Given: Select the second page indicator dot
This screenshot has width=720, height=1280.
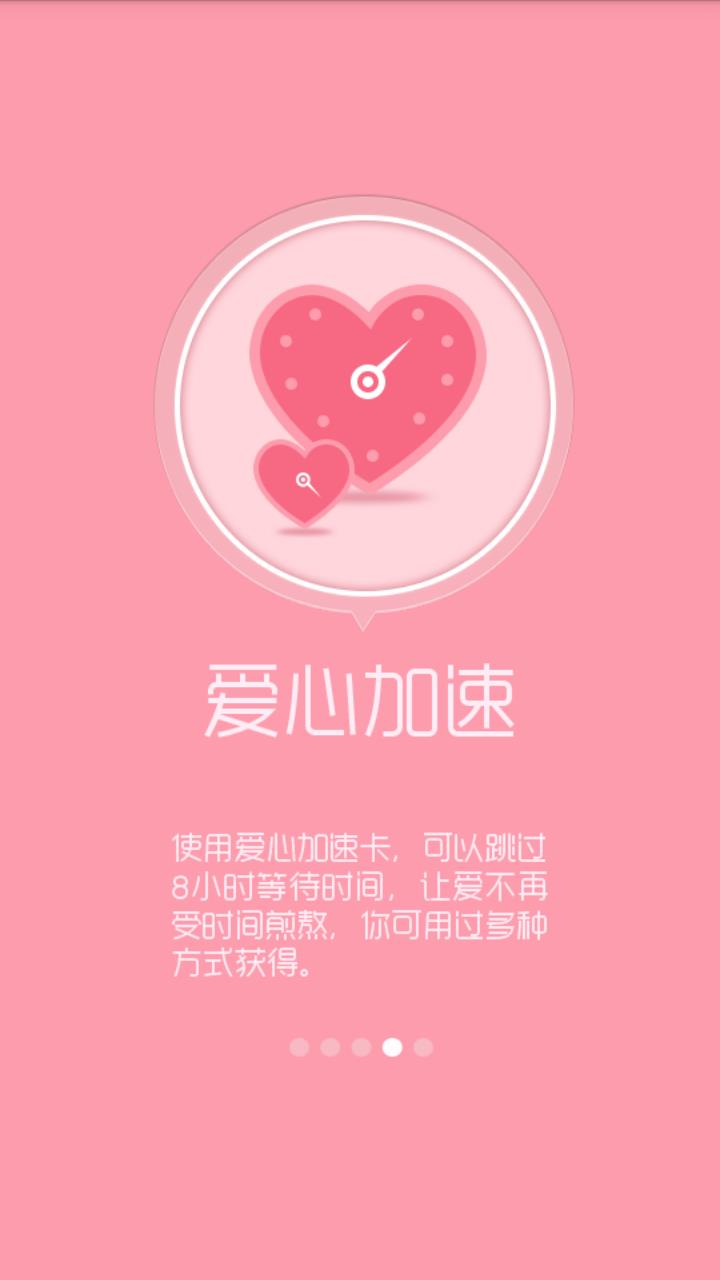Looking at the screenshot, I should [330, 1047].
